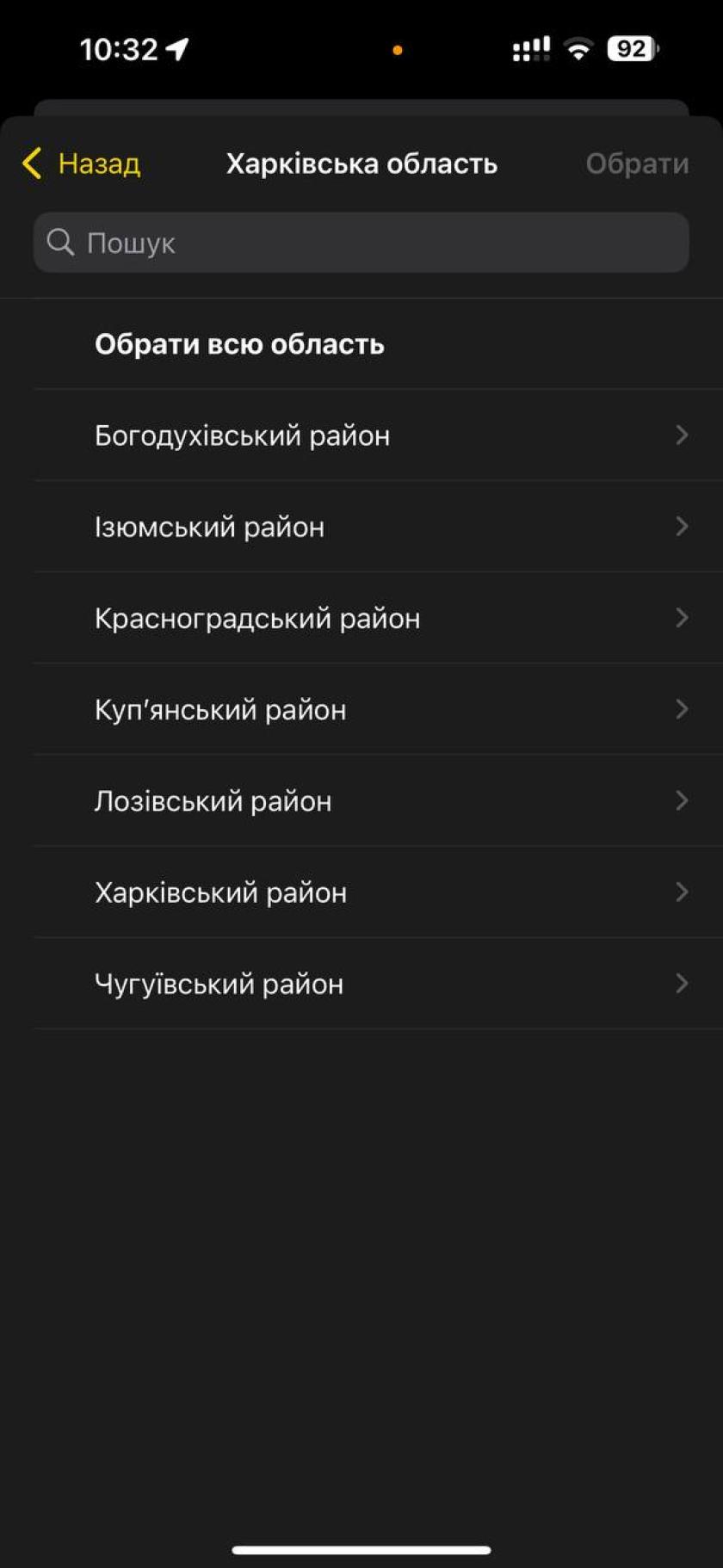Focus the Пошук search field
The image size is (723, 1568).
(x=361, y=243)
